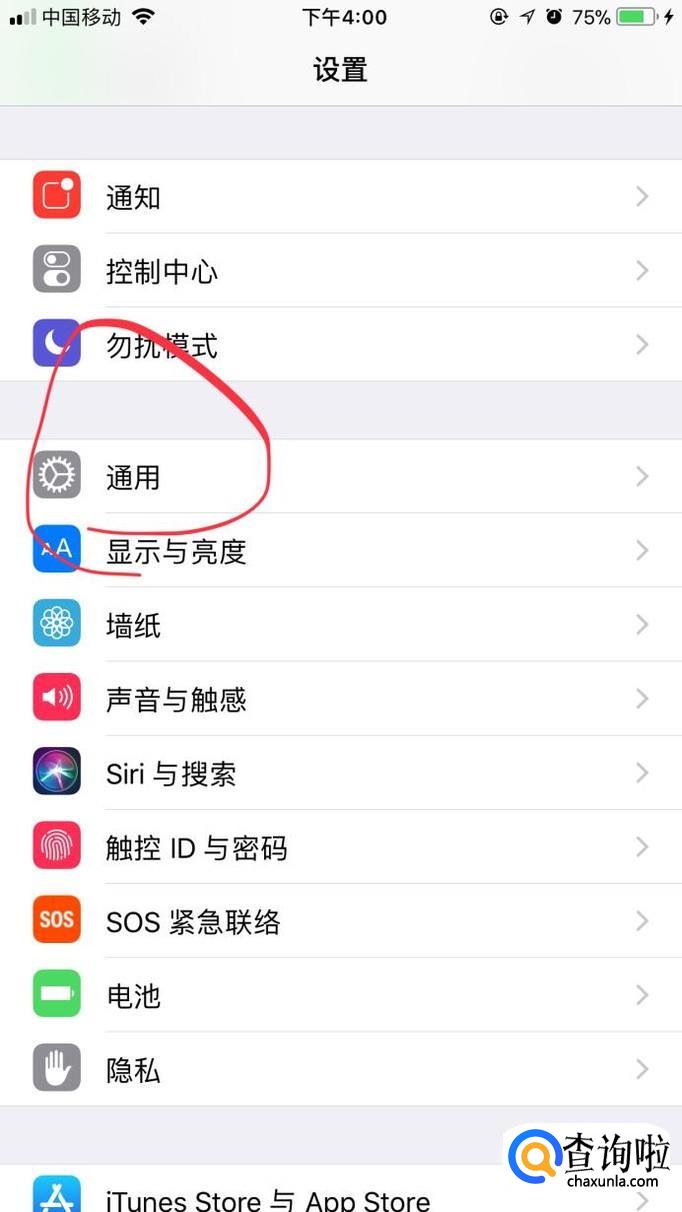This screenshot has height=1212, width=682.
Task: Go to Siri 与搜索
Action: [x=341, y=773]
